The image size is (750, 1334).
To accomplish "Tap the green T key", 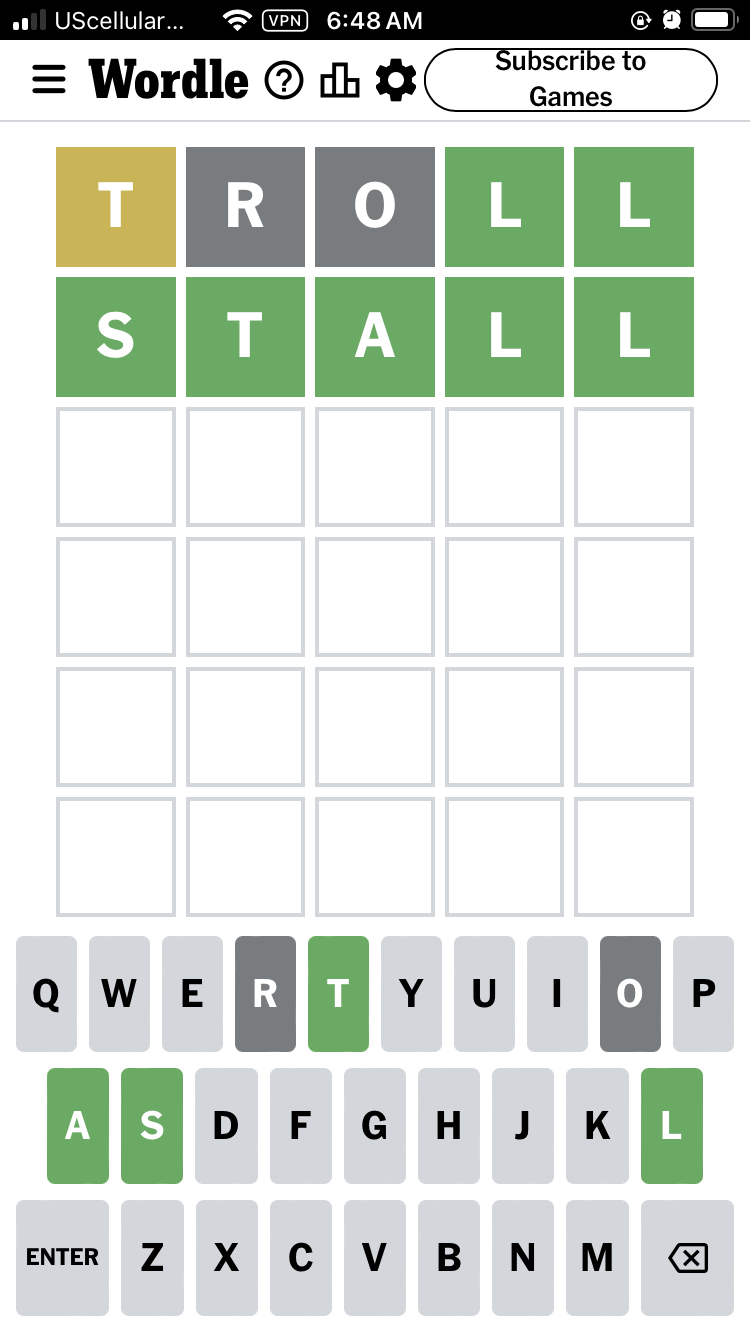I will (338, 994).
